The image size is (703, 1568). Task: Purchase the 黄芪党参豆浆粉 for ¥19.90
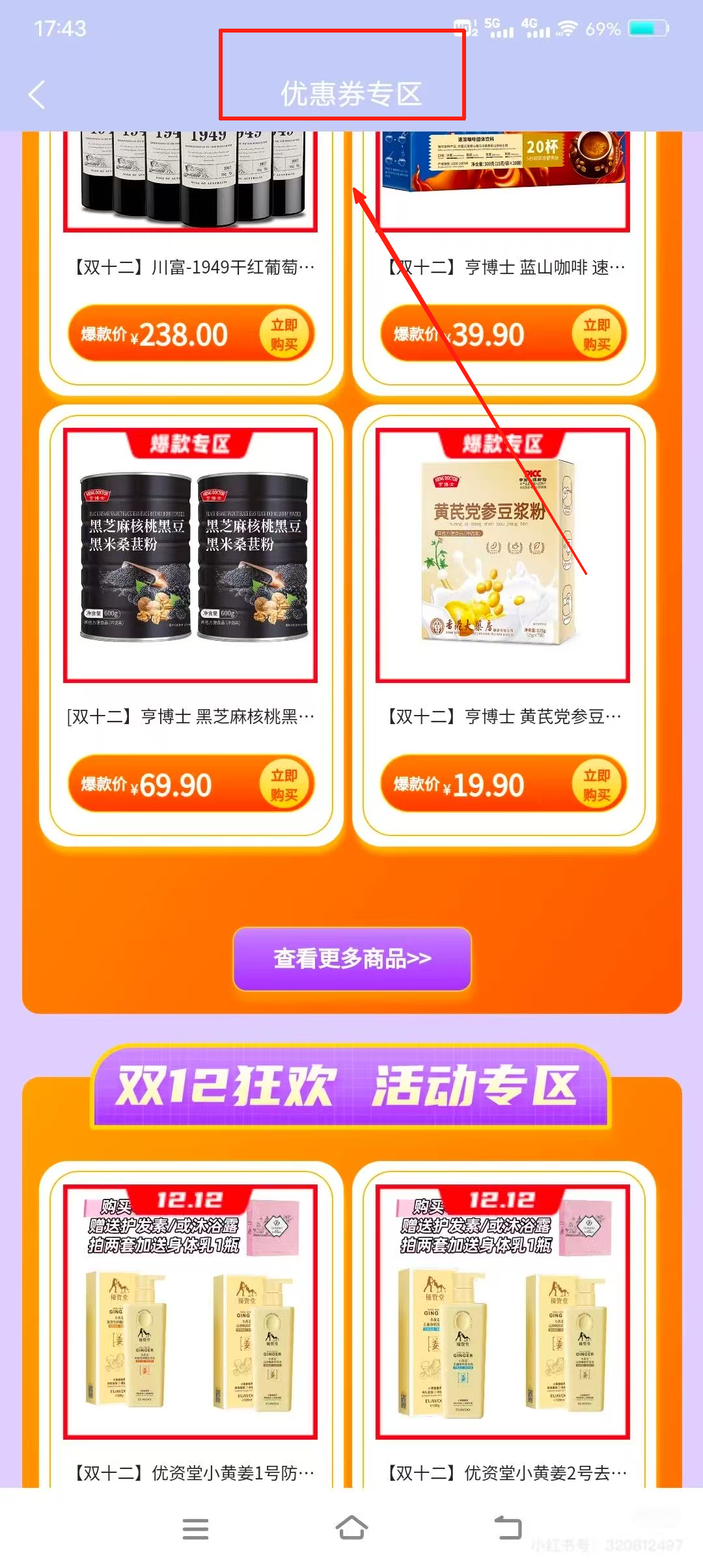pyautogui.click(x=596, y=785)
